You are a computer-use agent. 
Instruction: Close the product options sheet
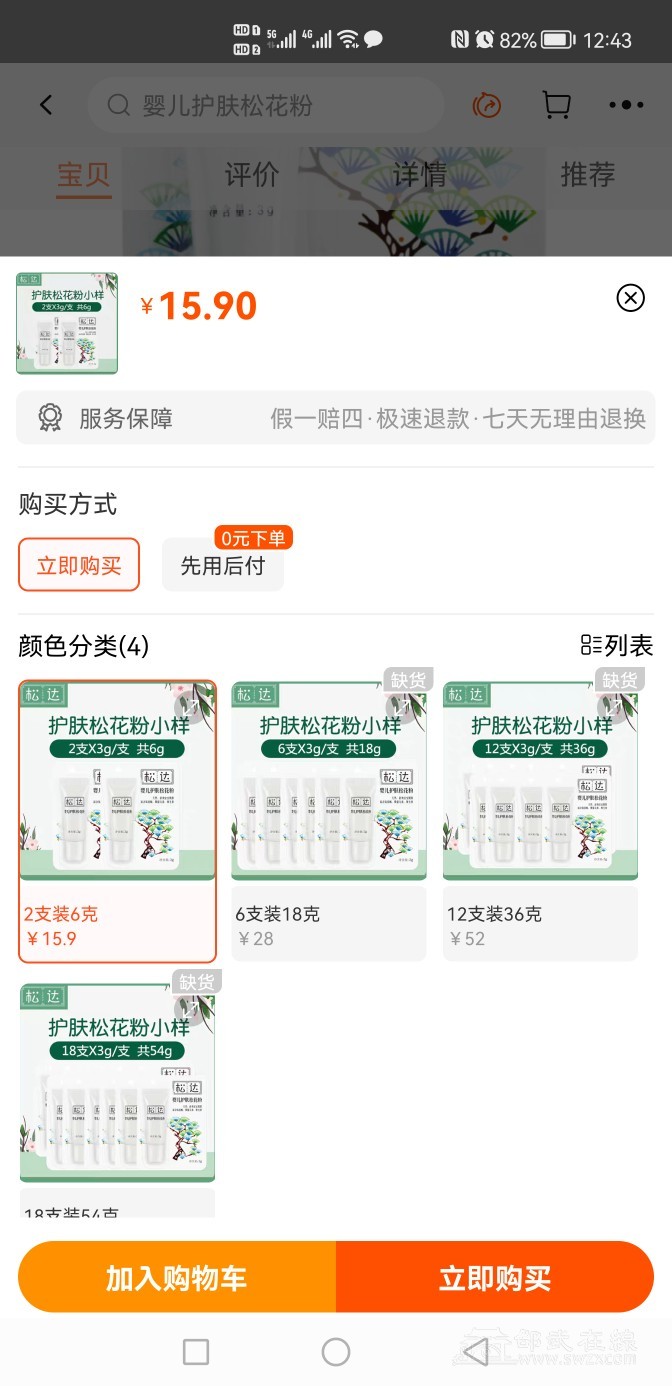[x=630, y=298]
